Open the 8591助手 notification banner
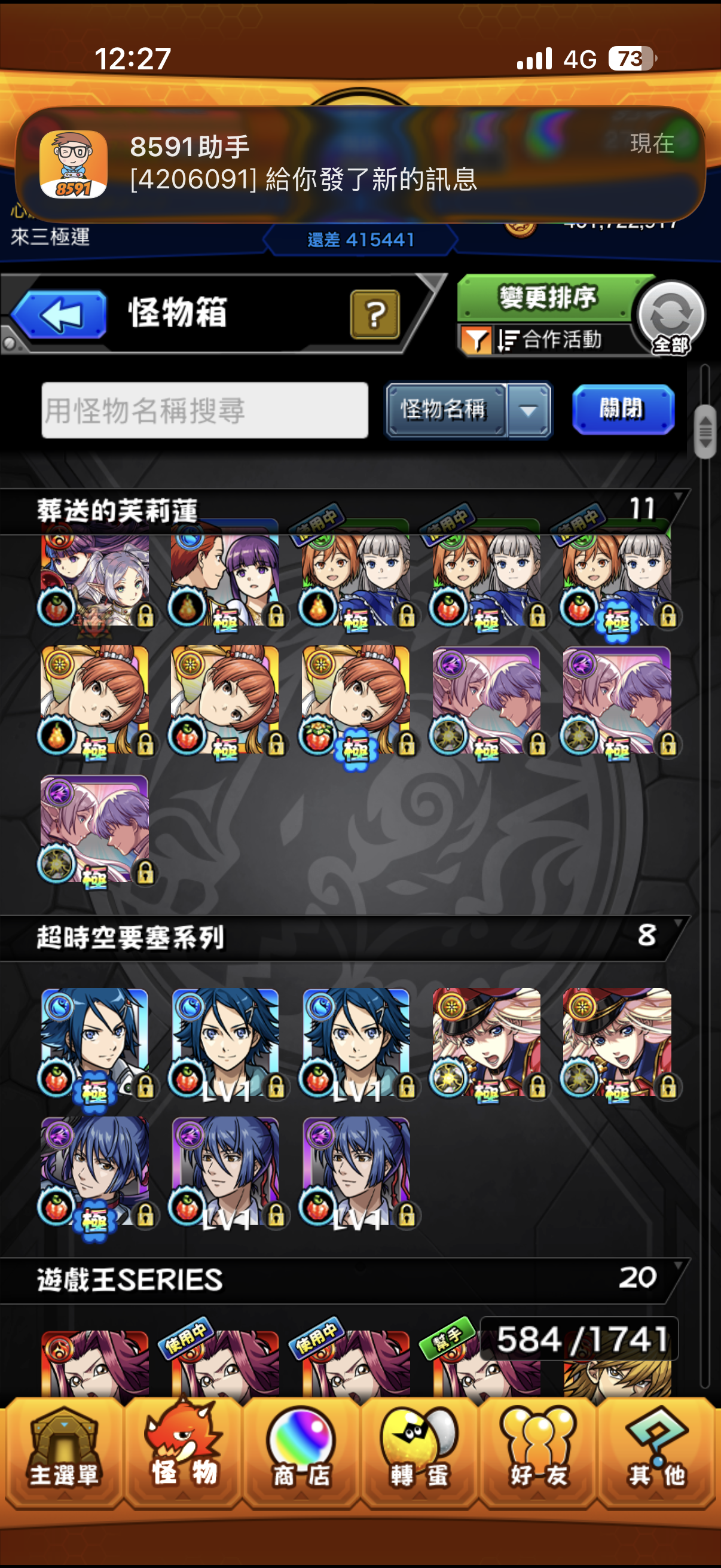Viewport: 721px width, 1568px height. tap(360, 163)
